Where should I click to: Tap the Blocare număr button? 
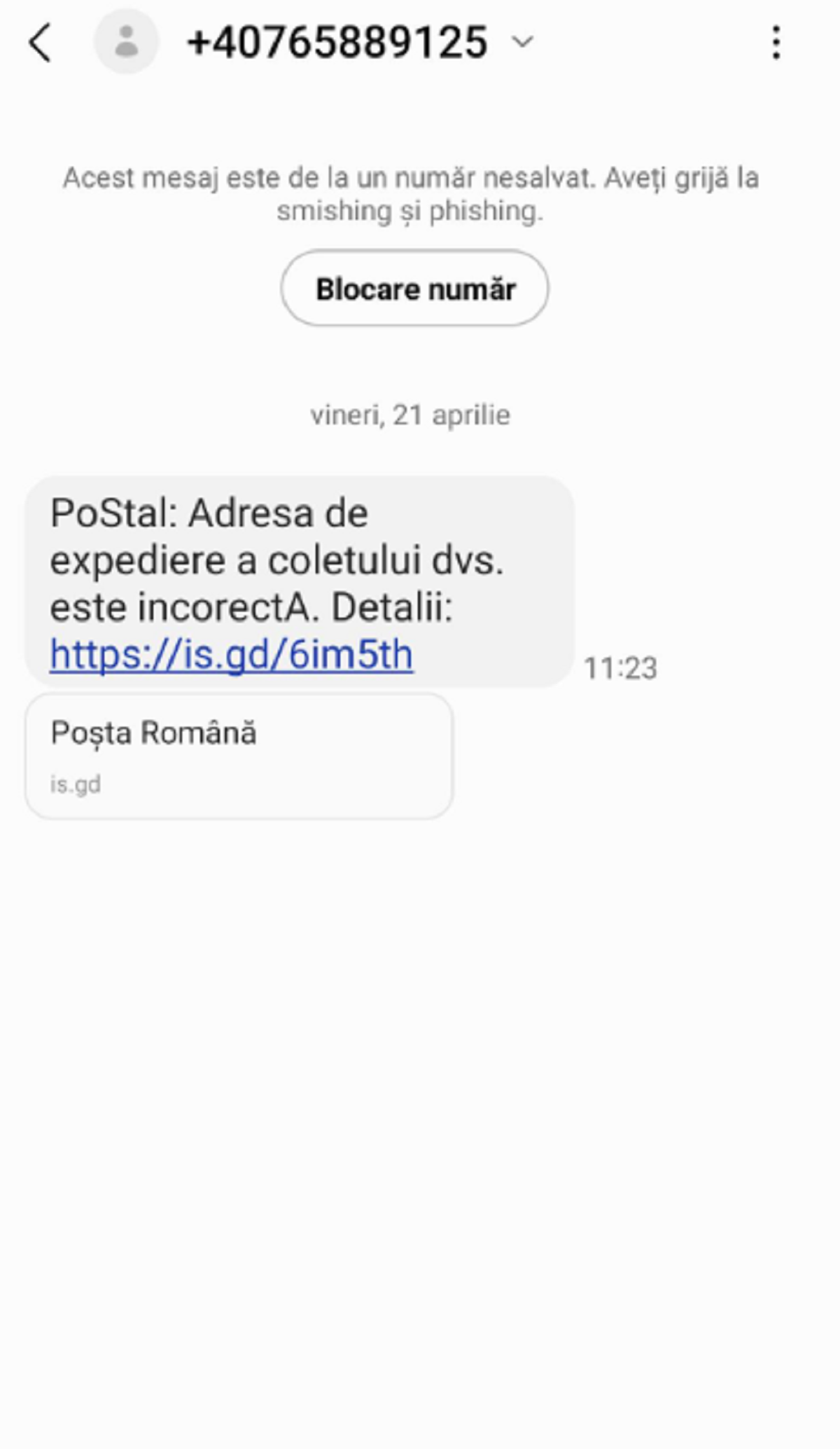pos(414,289)
